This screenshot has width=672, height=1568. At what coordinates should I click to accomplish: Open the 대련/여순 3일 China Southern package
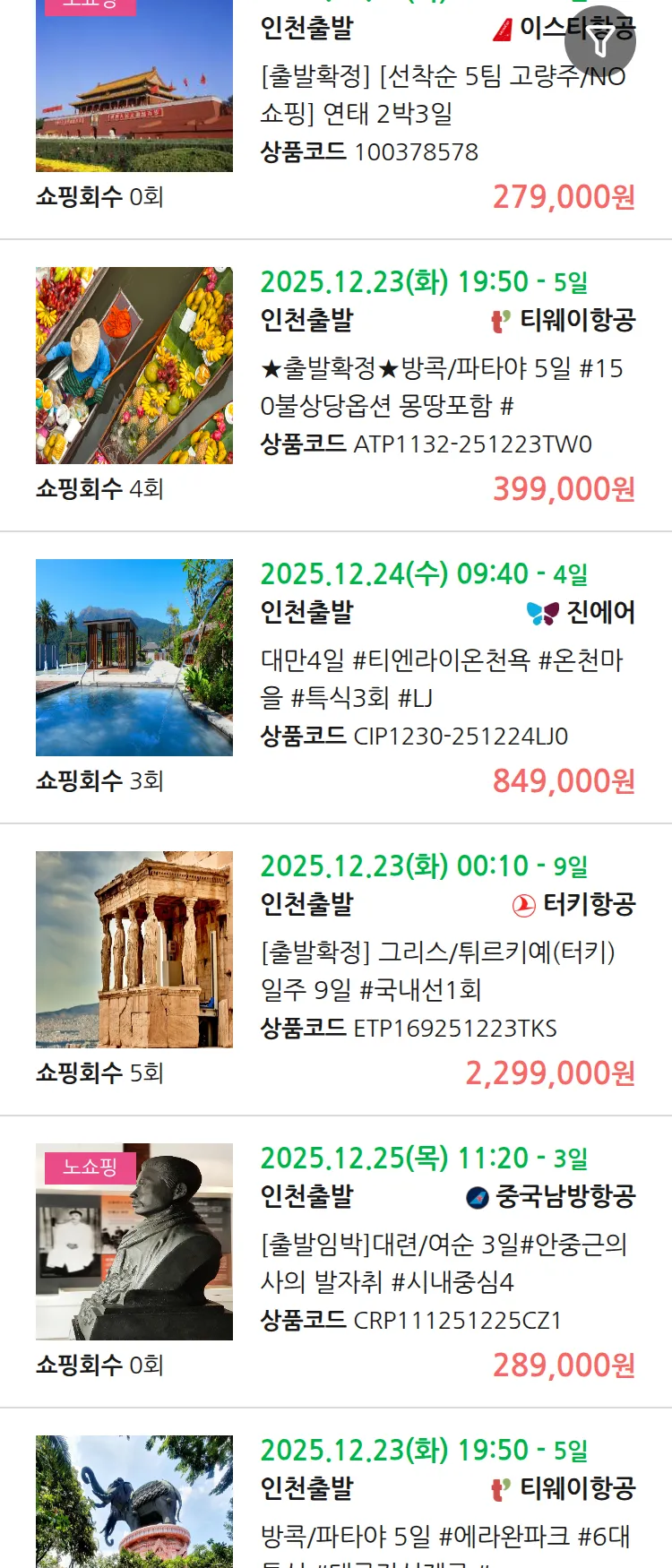443,1262
